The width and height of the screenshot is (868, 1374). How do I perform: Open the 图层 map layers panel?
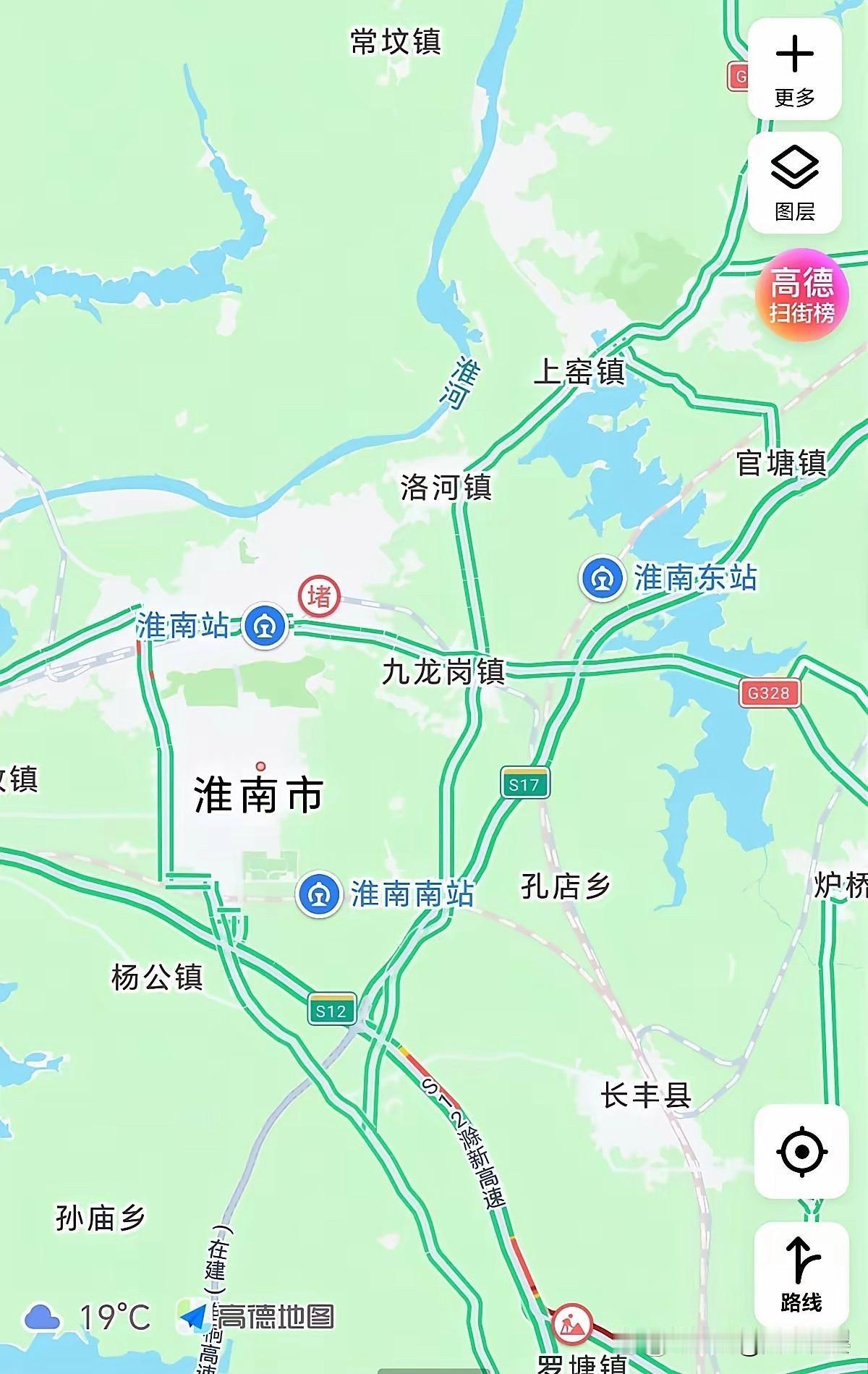coord(794,182)
